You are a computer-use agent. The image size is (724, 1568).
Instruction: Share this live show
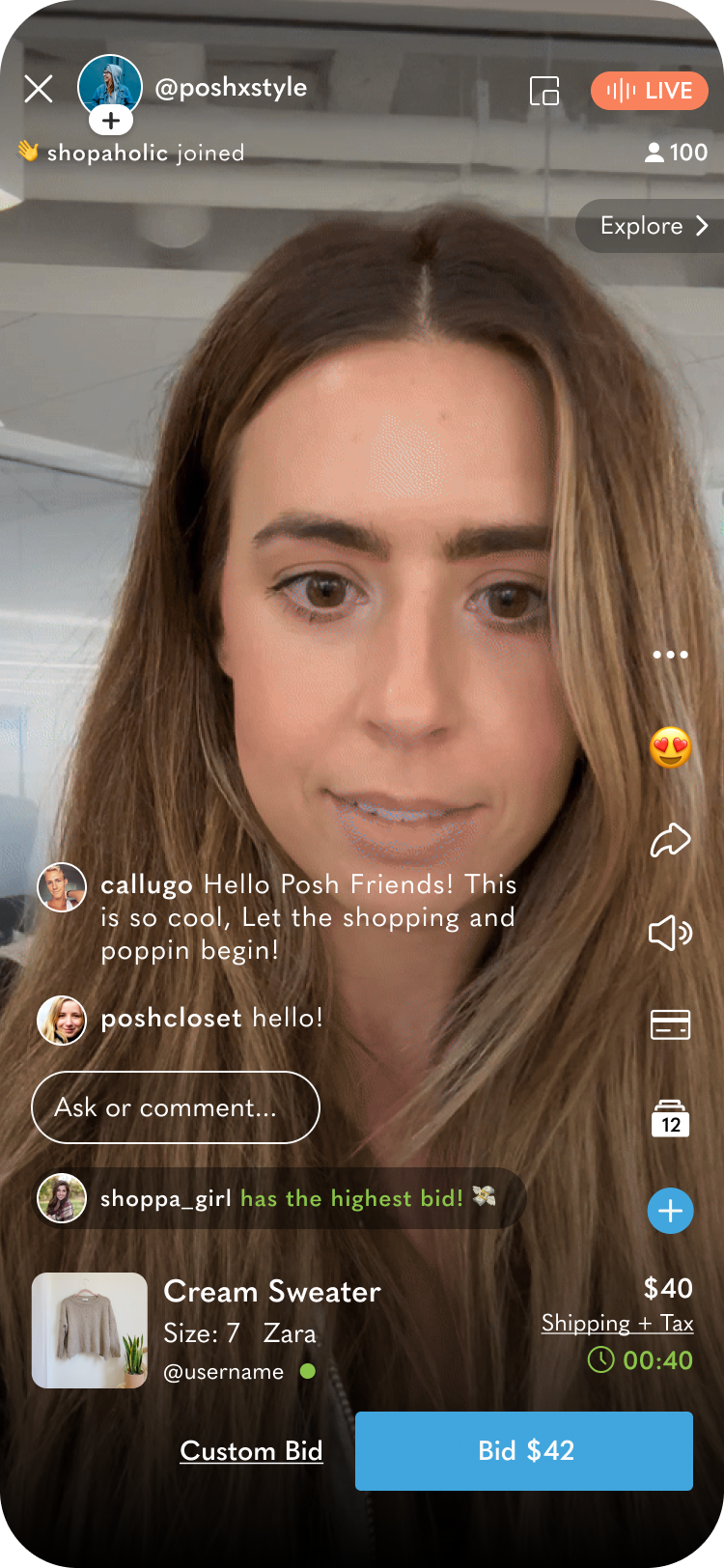[670, 840]
